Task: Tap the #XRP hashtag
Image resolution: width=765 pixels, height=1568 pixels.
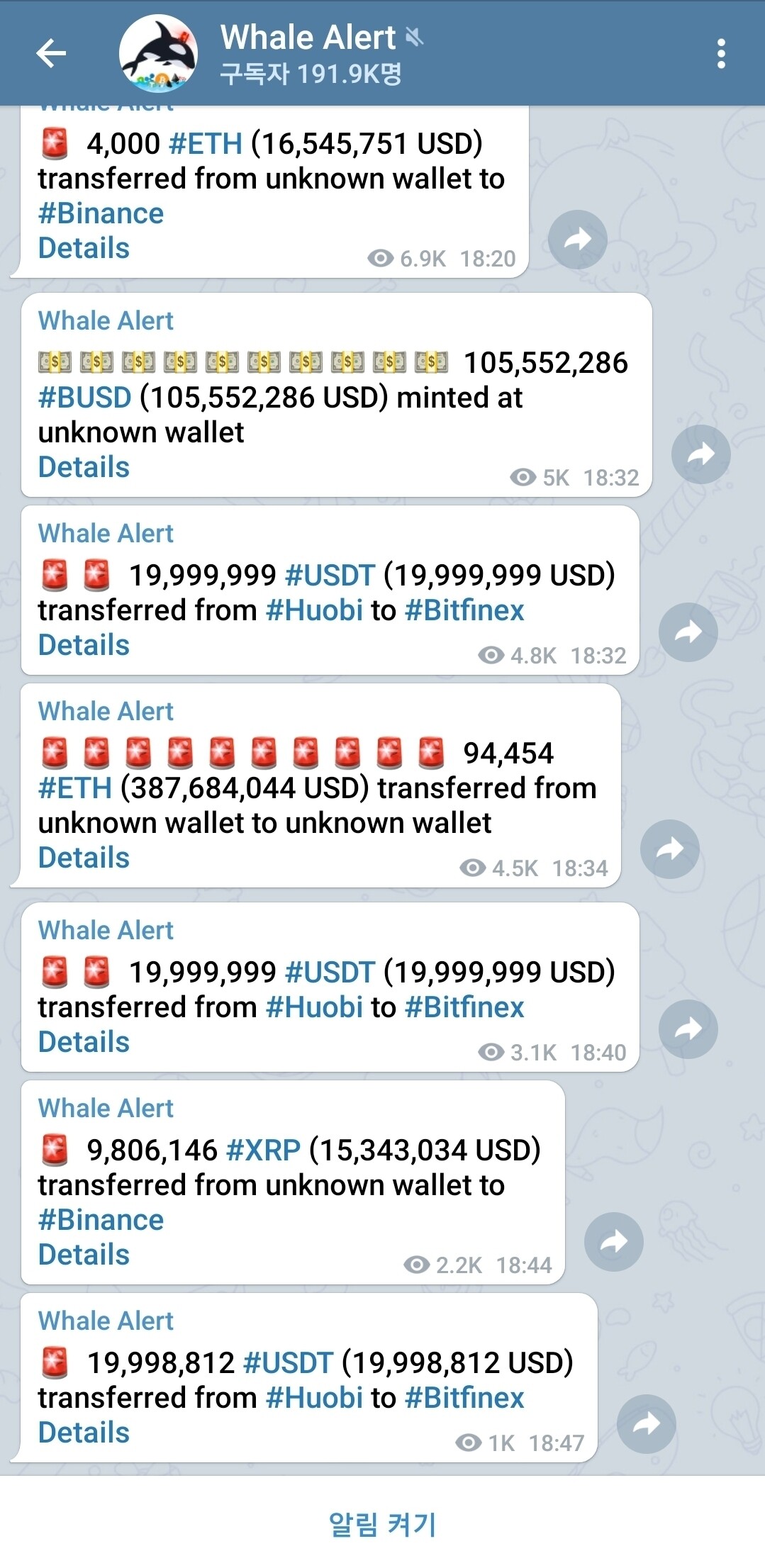Action: pyautogui.click(x=263, y=1150)
